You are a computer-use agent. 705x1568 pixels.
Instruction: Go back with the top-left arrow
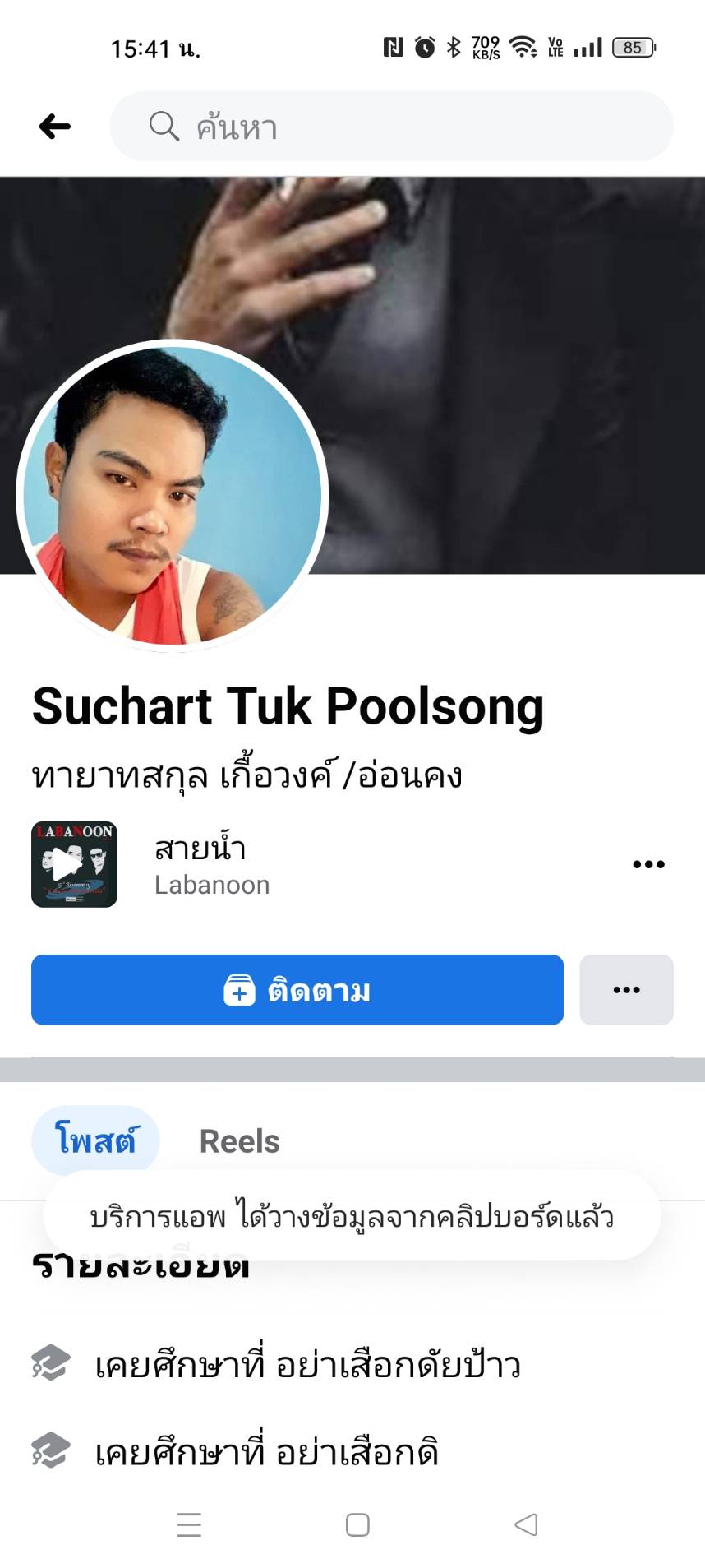click(55, 127)
